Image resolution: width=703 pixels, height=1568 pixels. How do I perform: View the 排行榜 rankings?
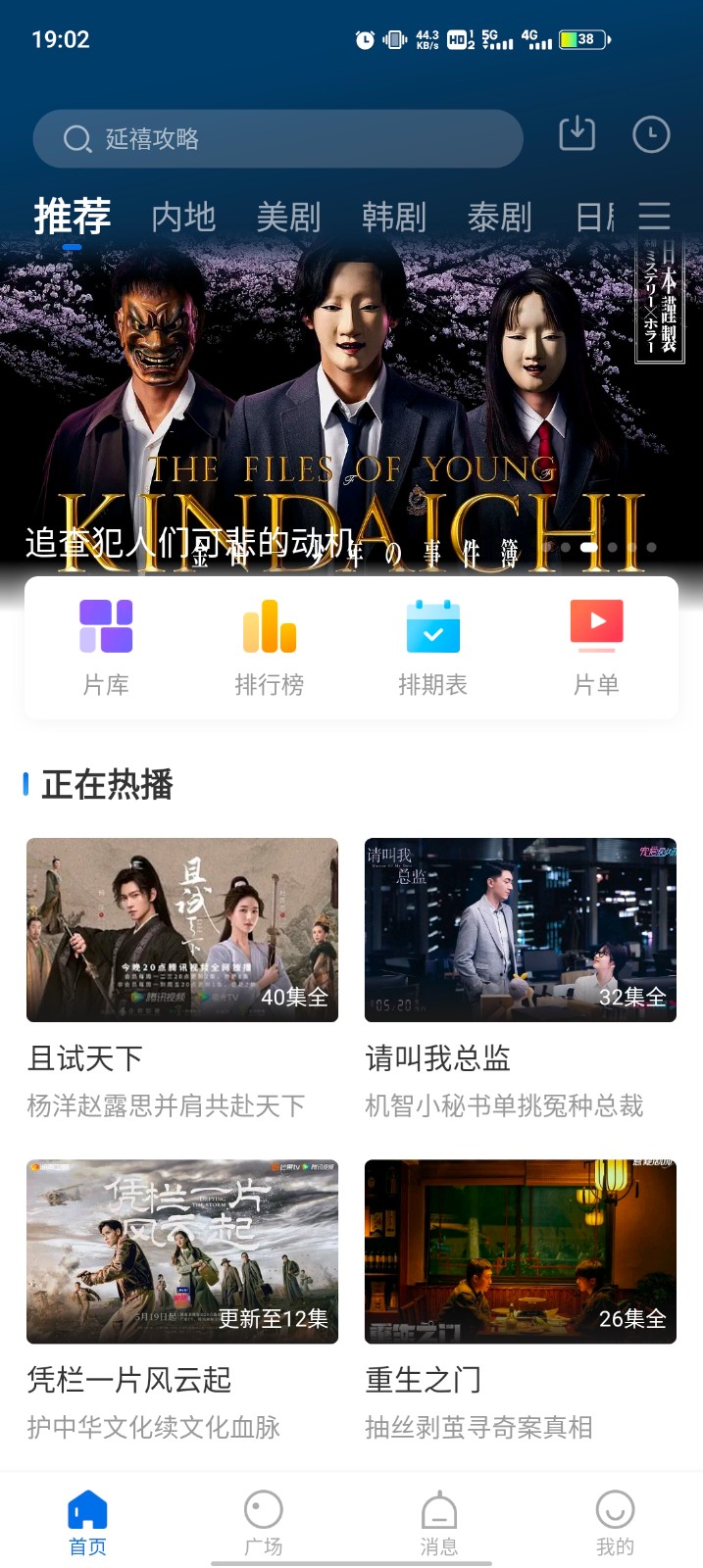270,647
